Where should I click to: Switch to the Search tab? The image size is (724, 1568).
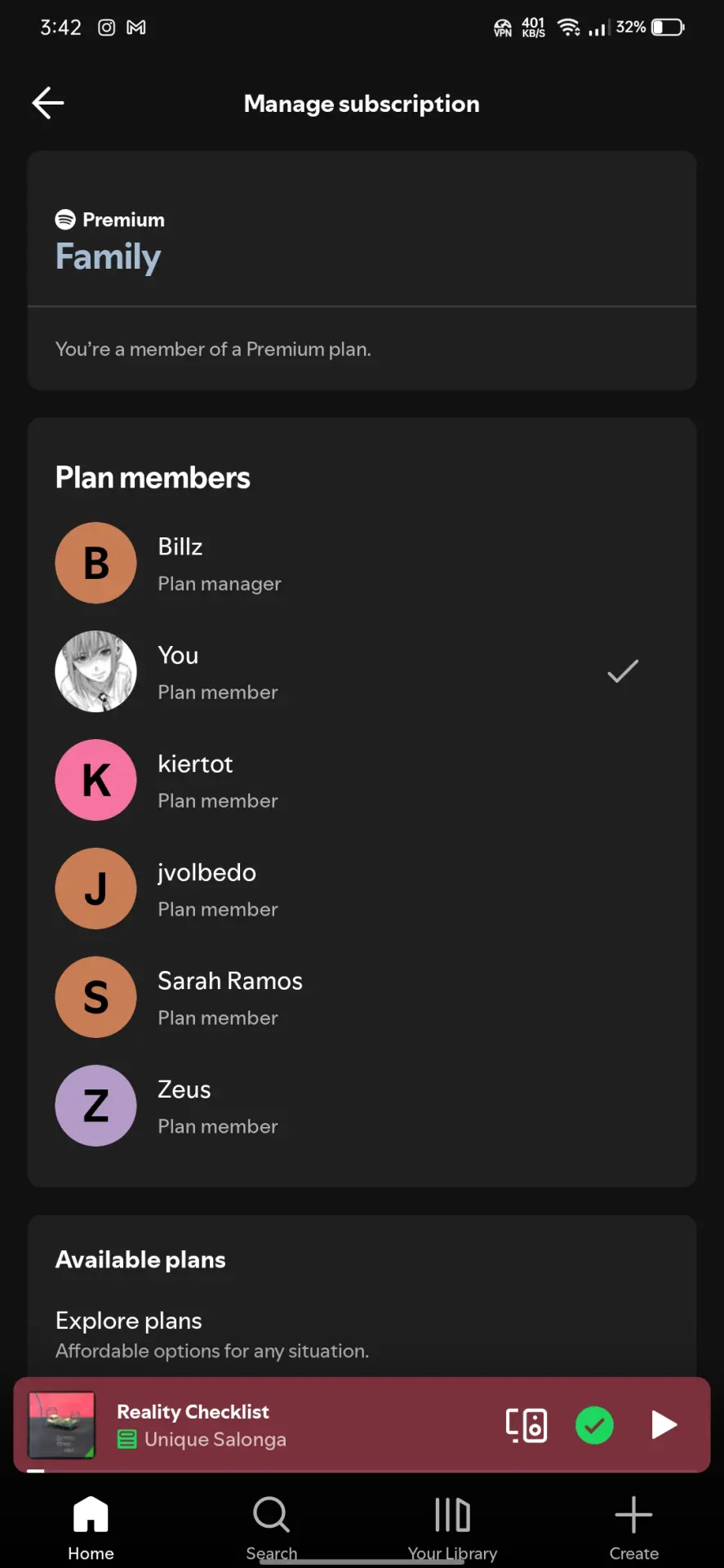coord(272,1528)
